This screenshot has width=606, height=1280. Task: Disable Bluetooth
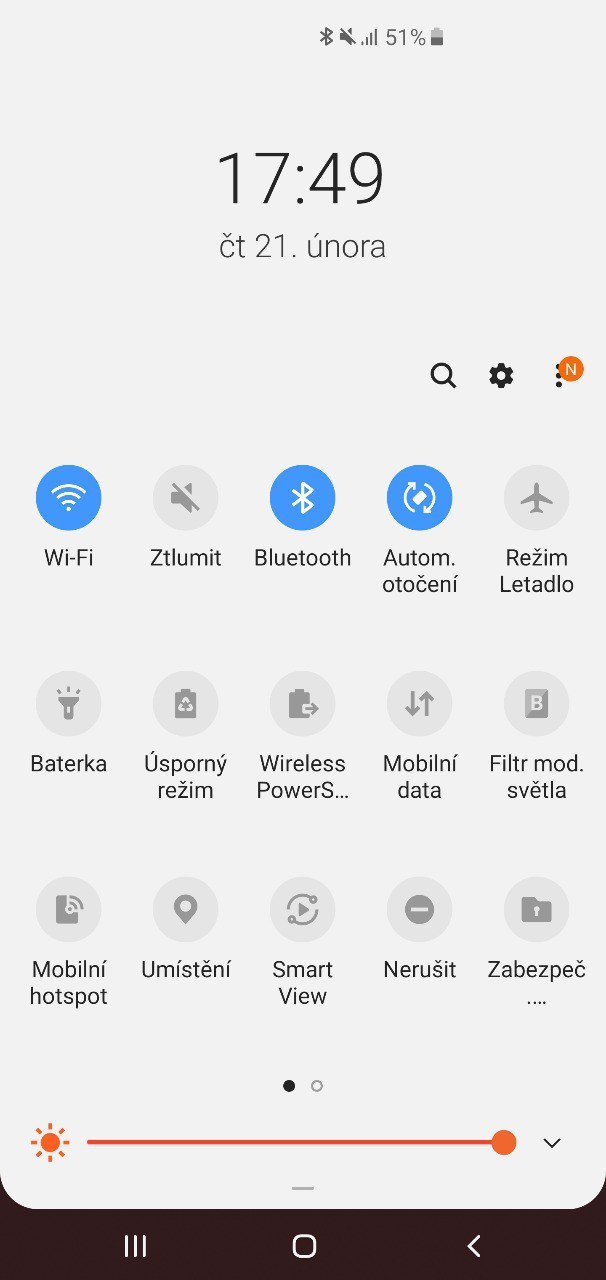tap(302, 497)
